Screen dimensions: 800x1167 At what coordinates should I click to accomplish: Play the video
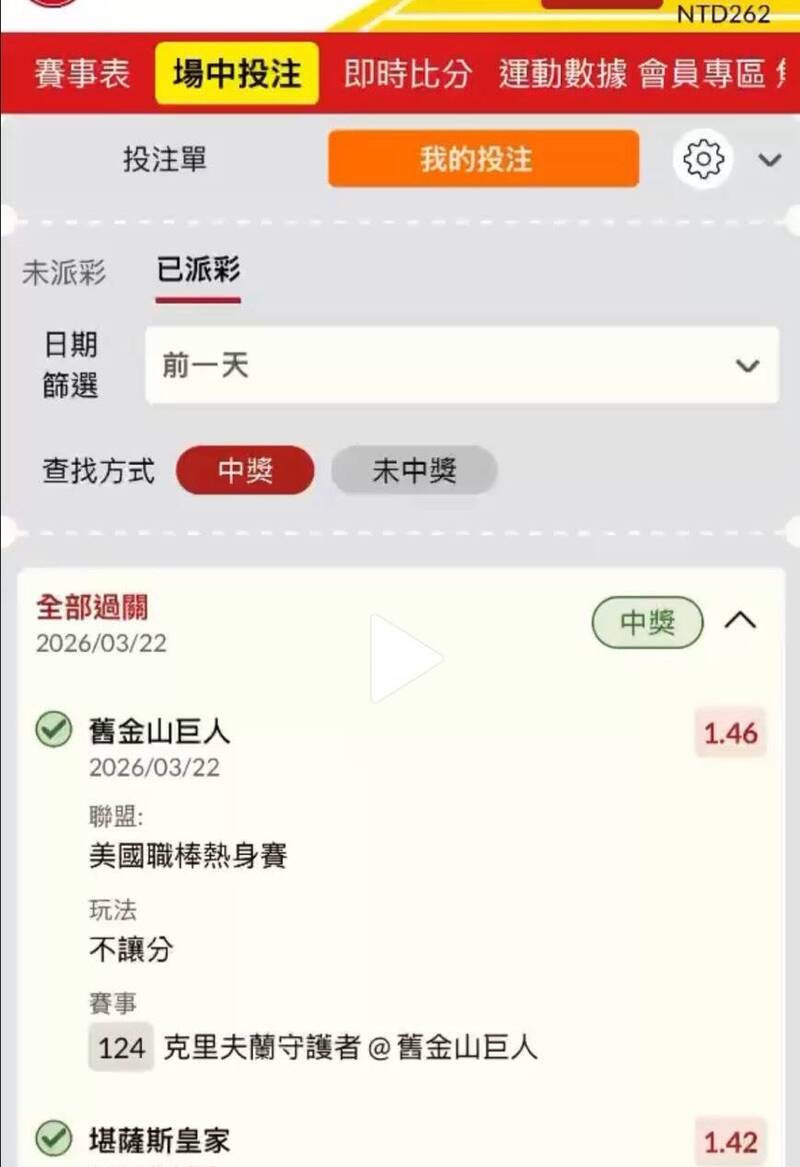[x=404, y=658]
